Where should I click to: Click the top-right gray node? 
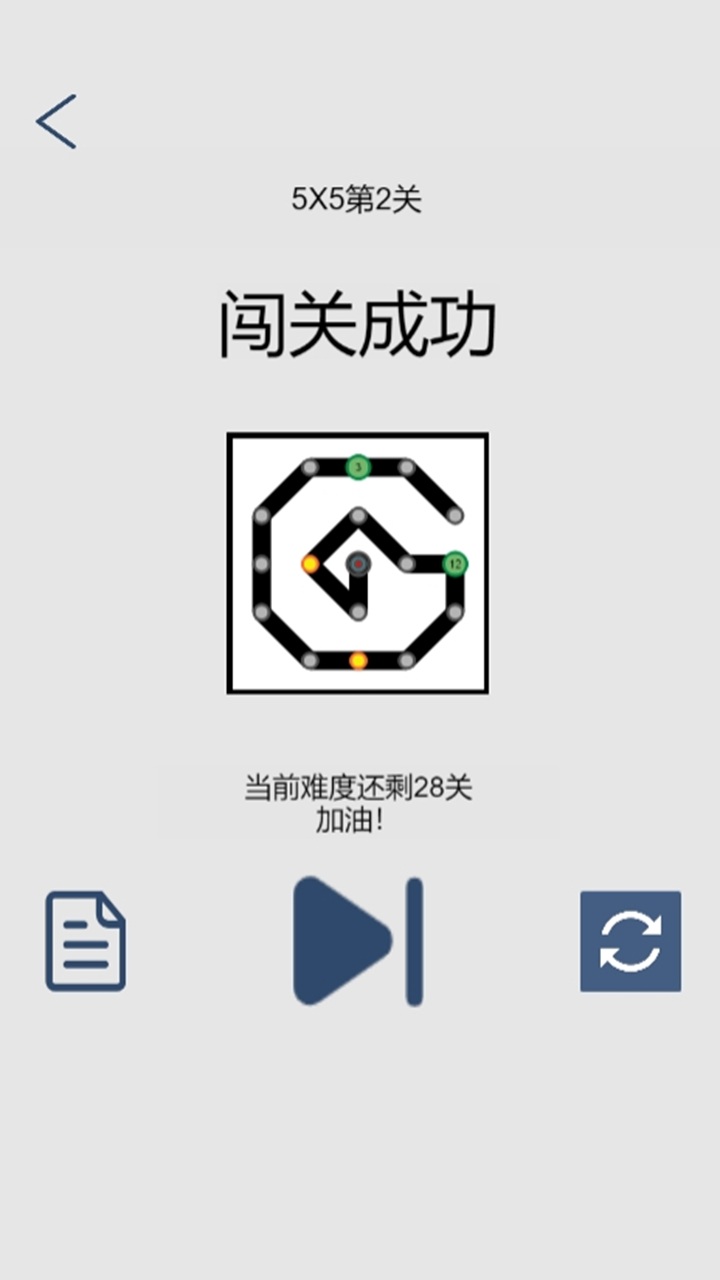pyautogui.click(x=406, y=466)
